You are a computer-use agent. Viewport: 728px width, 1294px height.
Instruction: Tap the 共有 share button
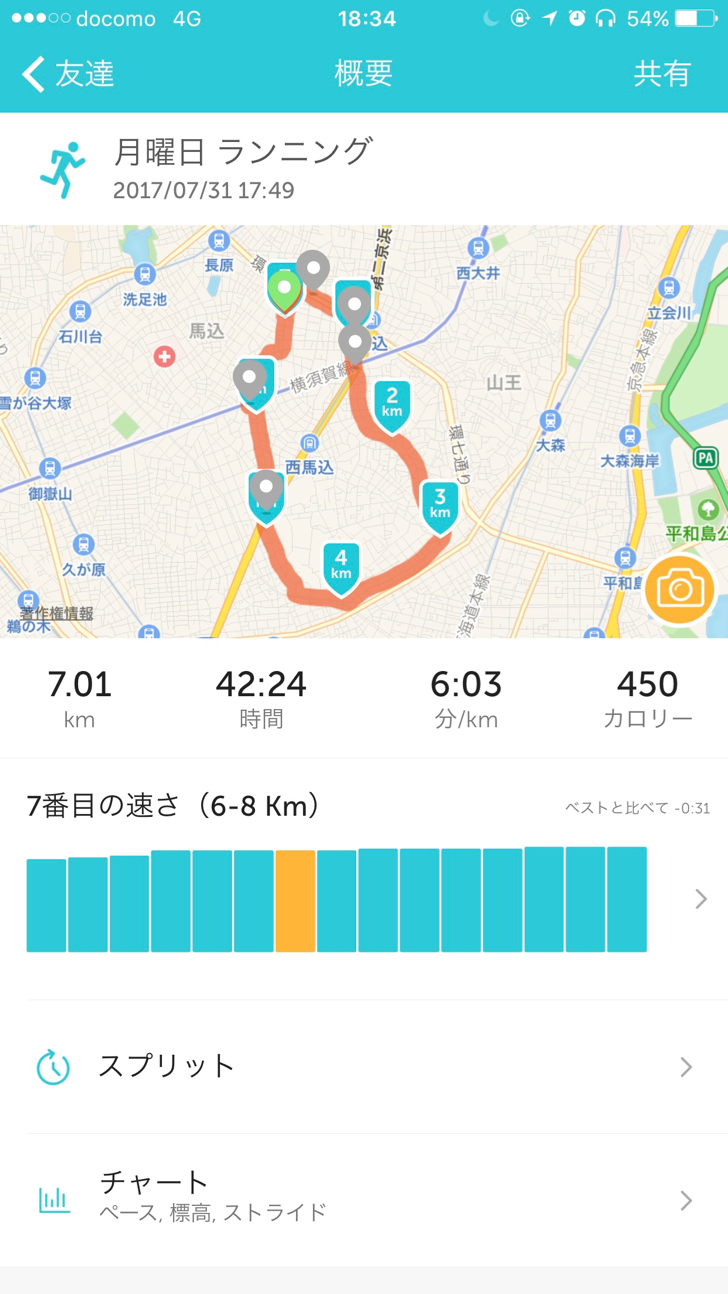coord(662,74)
